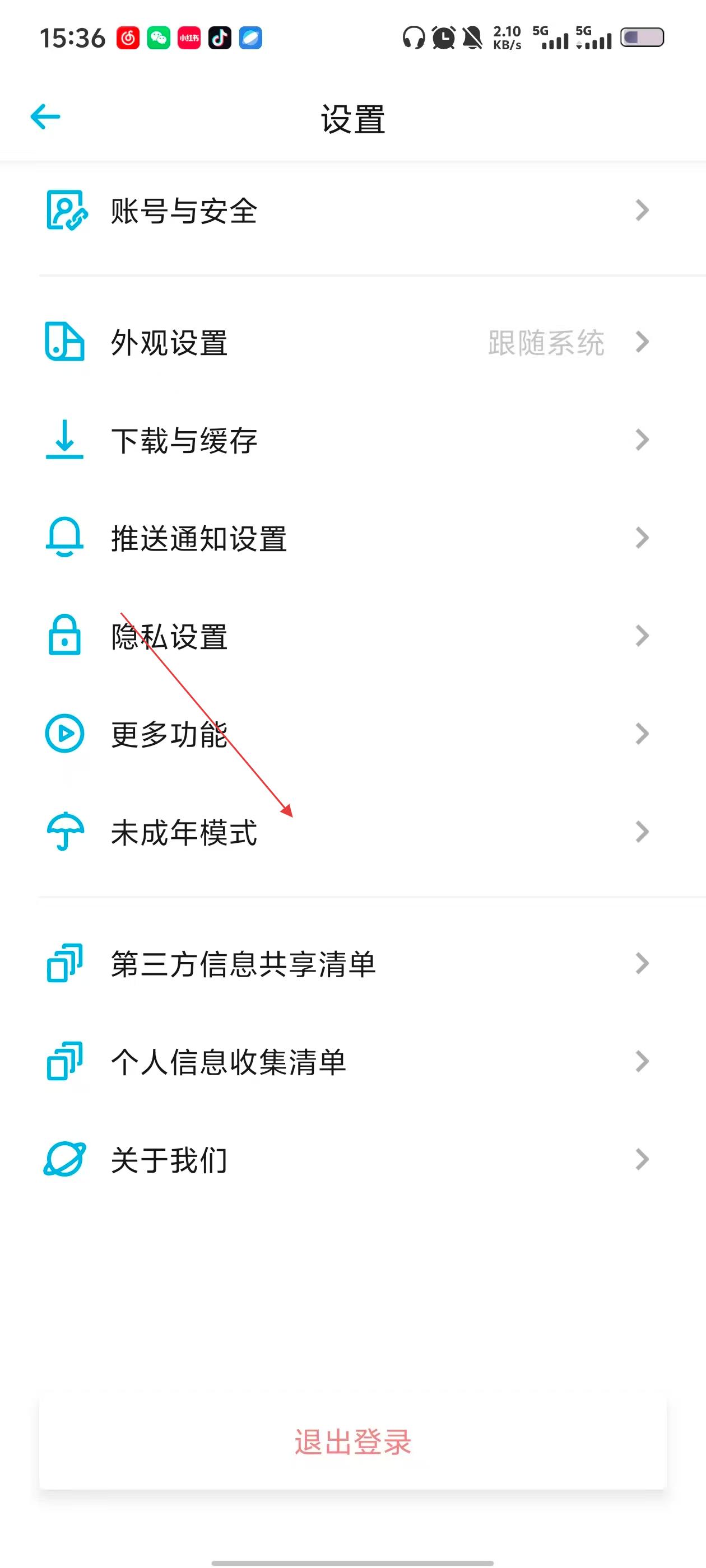Go back using the top-left arrow
The height and width of the screenshot is (1568, 706).
click(x=46, y=117)
